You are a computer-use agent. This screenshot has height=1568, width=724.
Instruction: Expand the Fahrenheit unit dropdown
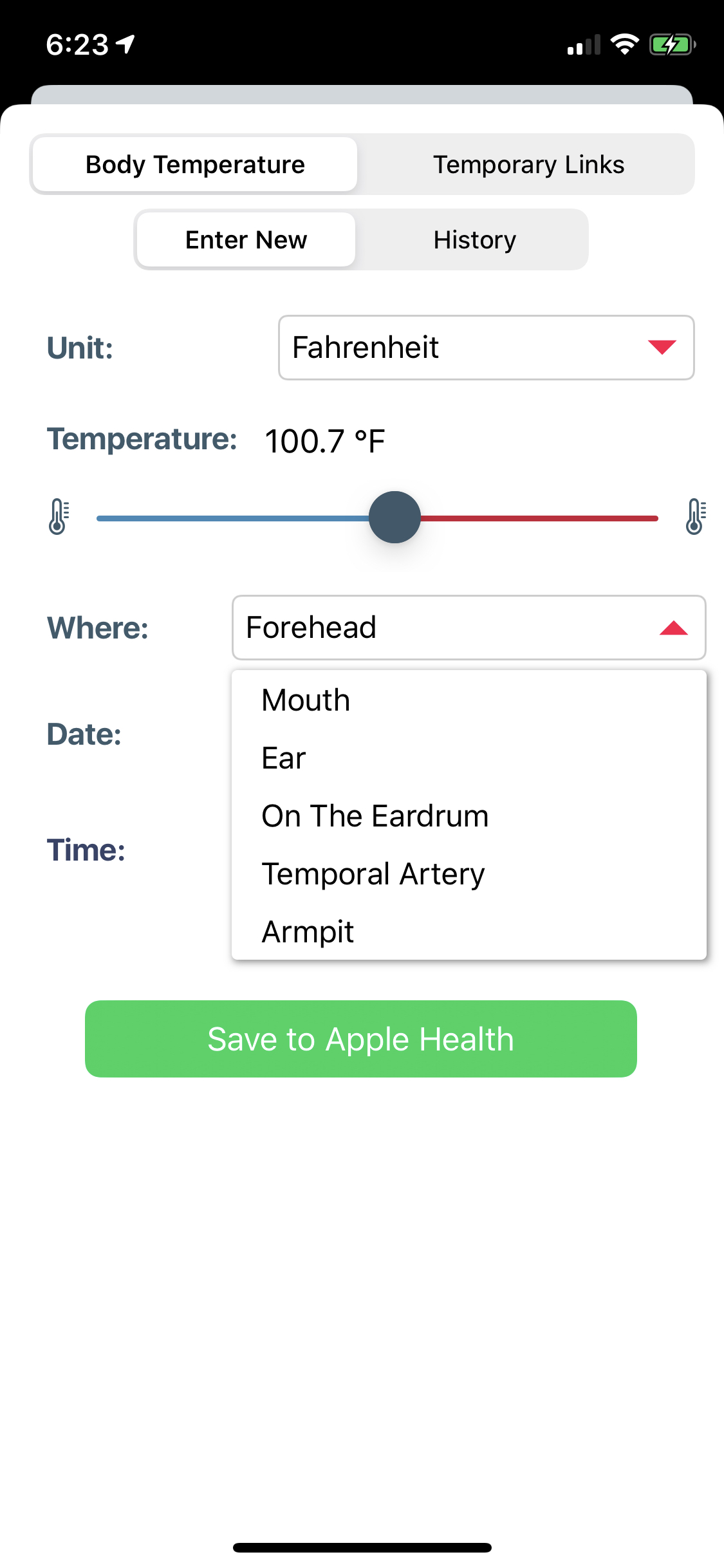[486, 348]
